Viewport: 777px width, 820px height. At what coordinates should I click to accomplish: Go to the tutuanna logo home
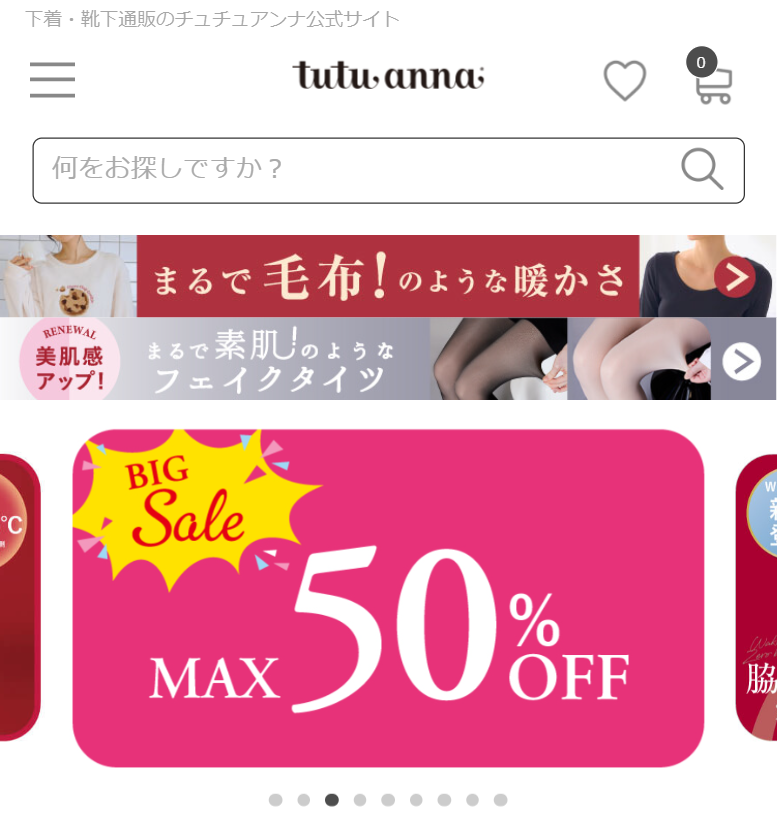coord(388,76)
